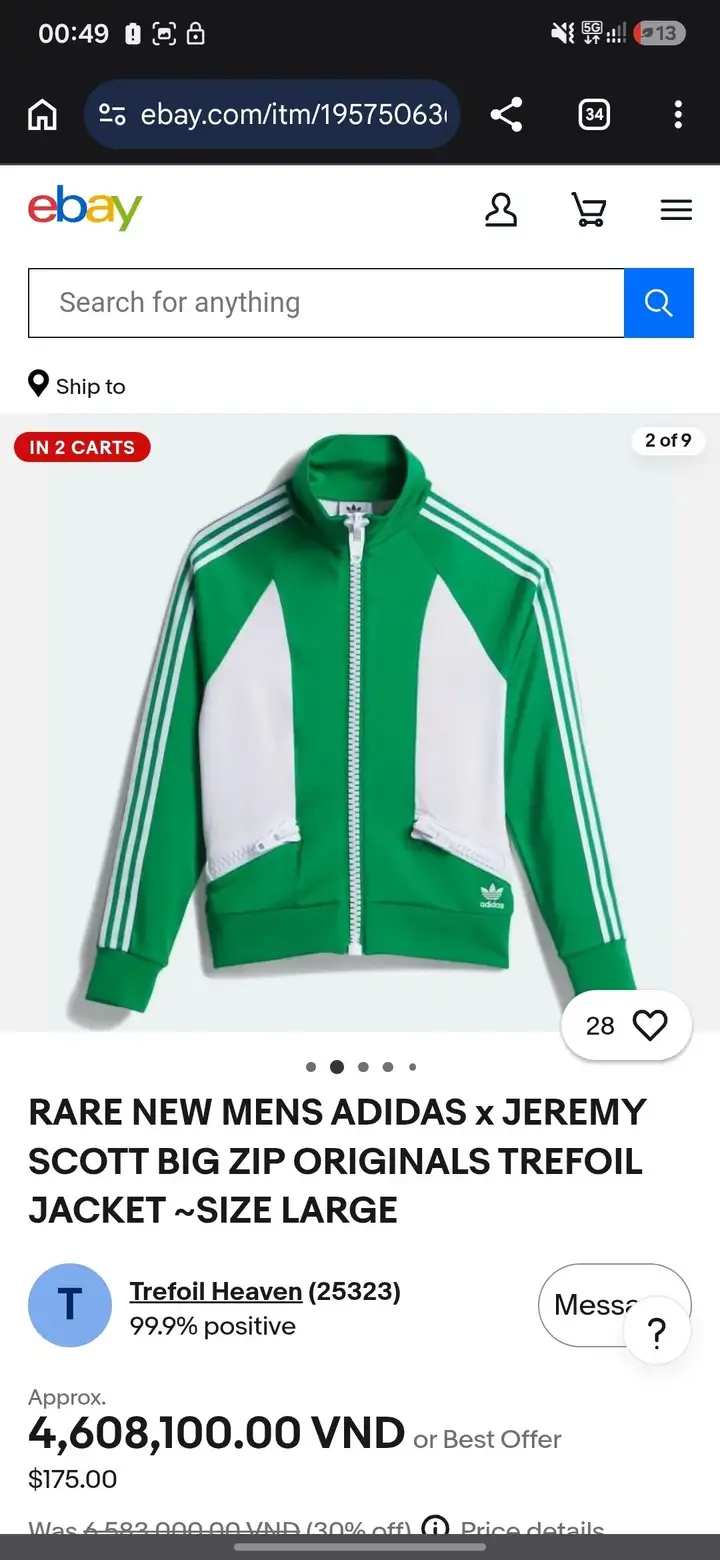The height and width of the screenshot is (1560, 720).
Task: Open the green jacket product image
Action: point(360,722)
